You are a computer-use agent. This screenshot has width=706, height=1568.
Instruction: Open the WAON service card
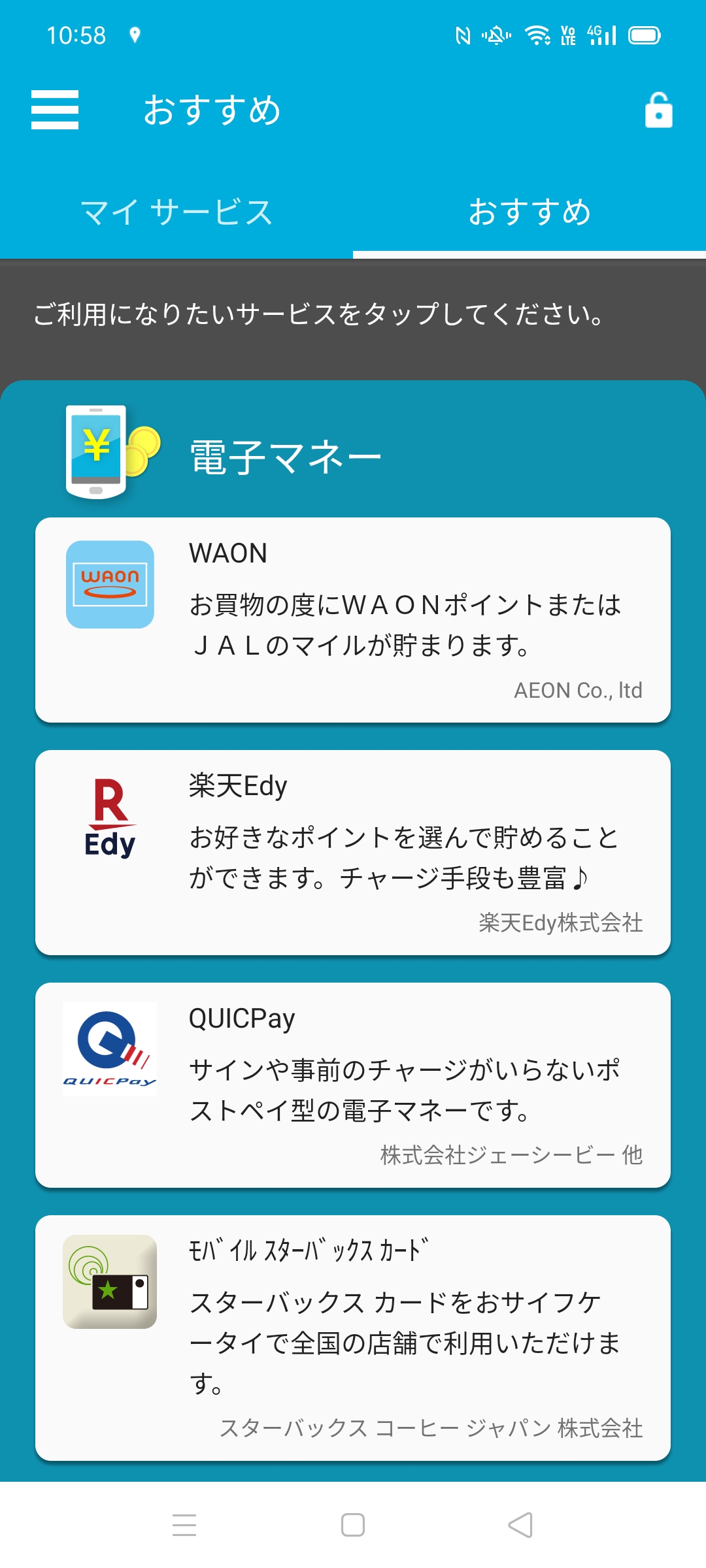tap(353, 619)
